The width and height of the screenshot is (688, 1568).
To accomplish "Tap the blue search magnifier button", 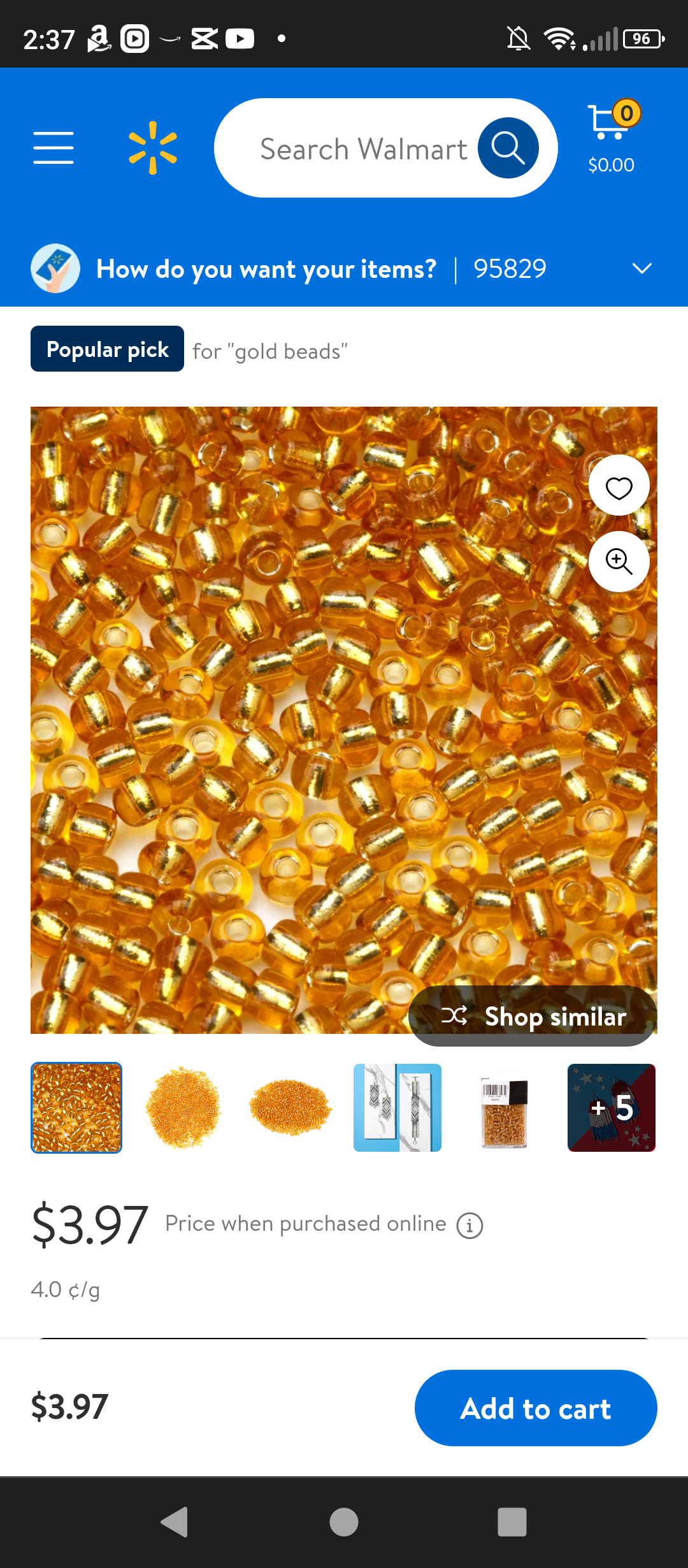I will tap(508, 148).
